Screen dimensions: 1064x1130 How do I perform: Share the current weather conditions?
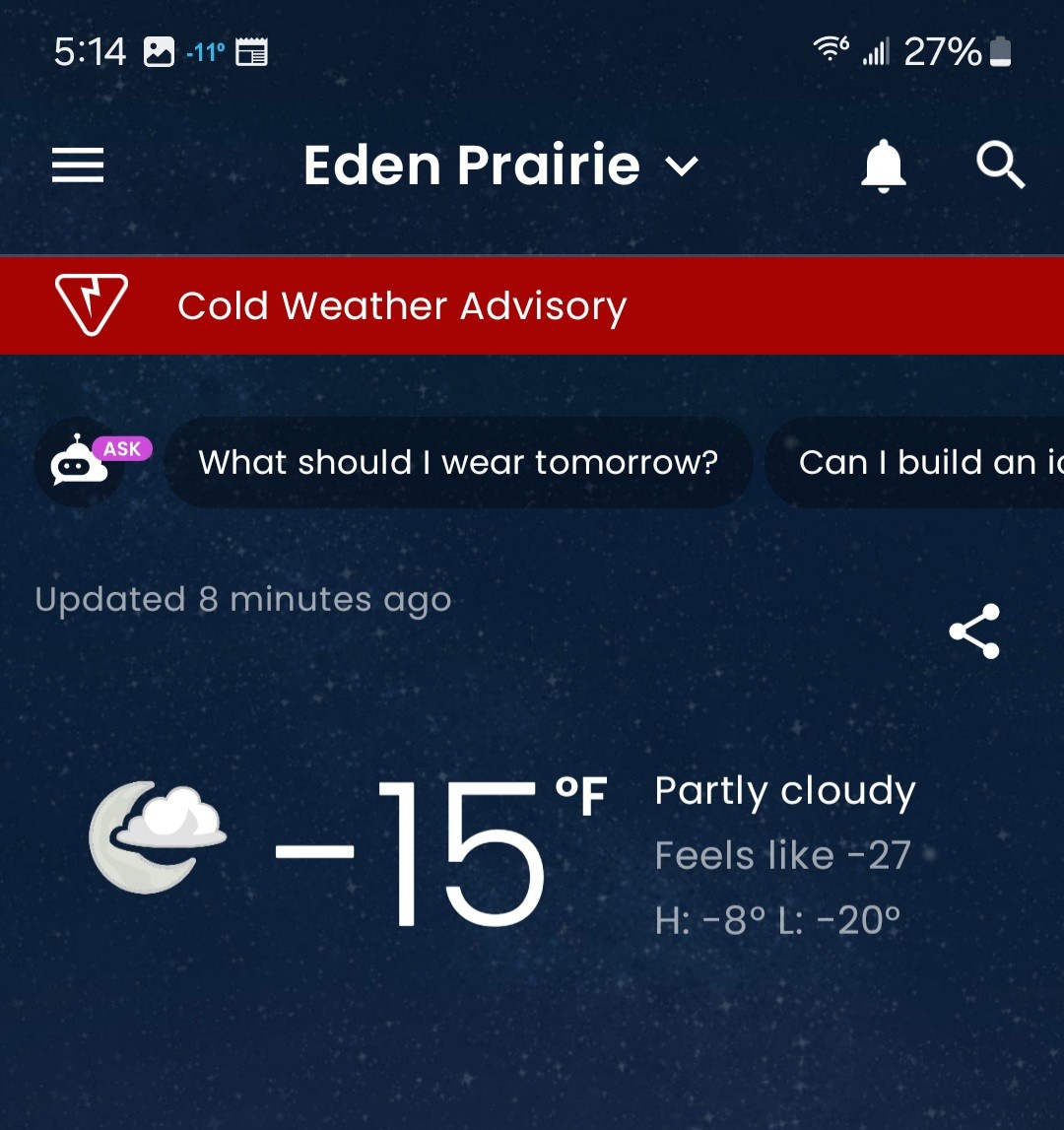coord(974,631)
